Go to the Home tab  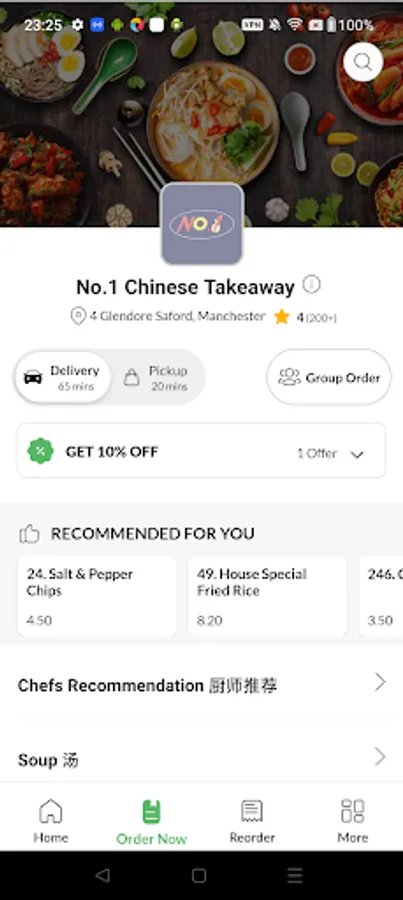[x=51, y=821]
